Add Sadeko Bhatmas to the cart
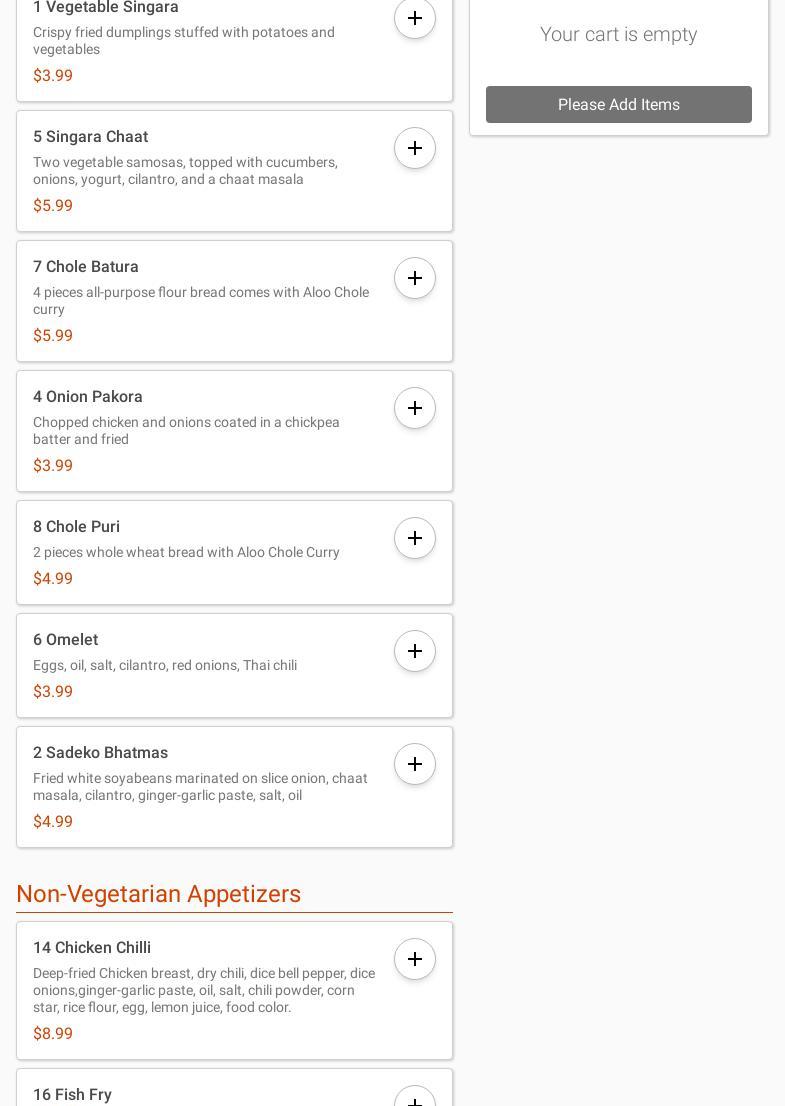 (x=415, y=764)
